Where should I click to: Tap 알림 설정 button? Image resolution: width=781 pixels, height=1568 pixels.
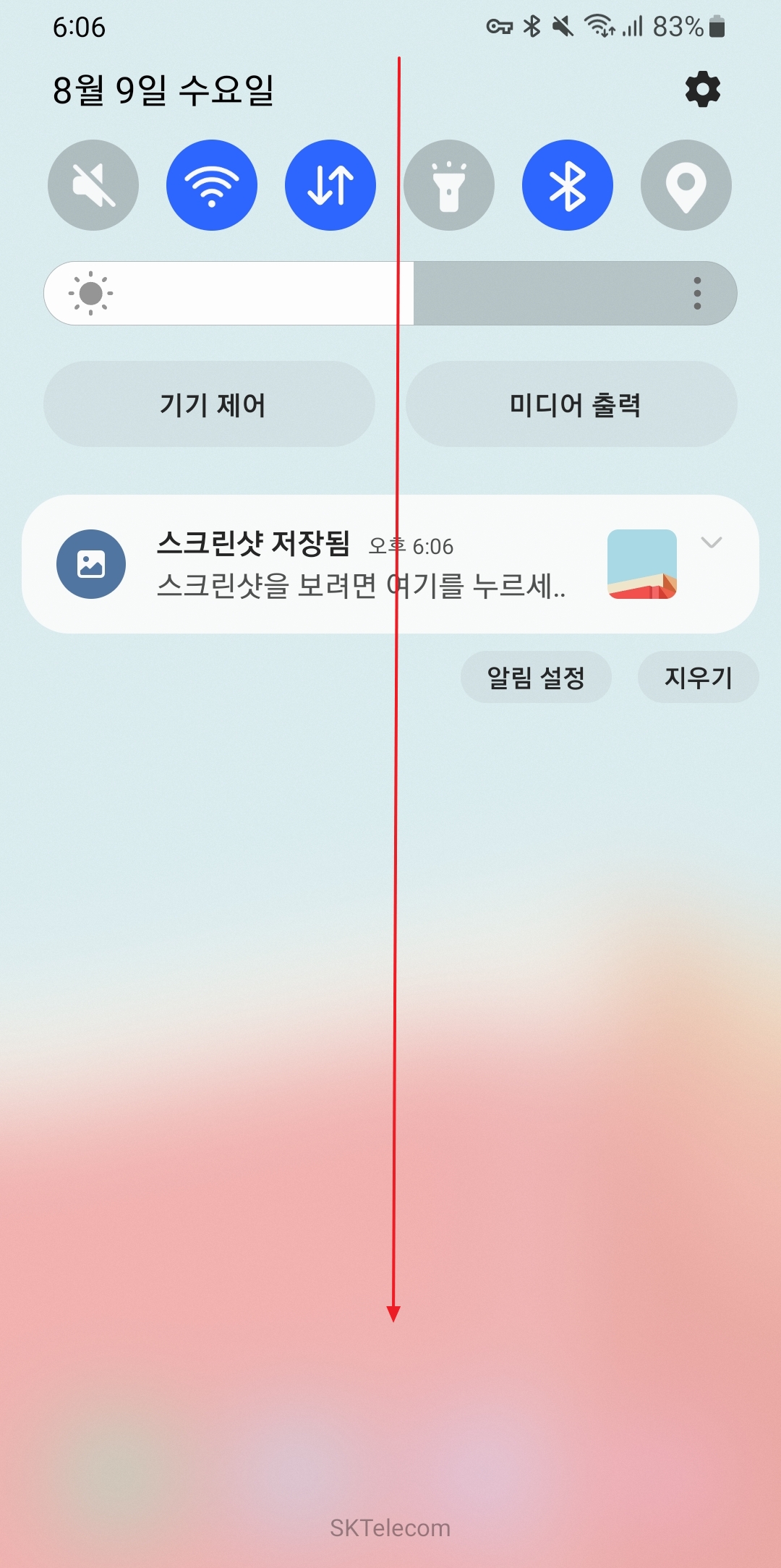click(x=536, y=676)
